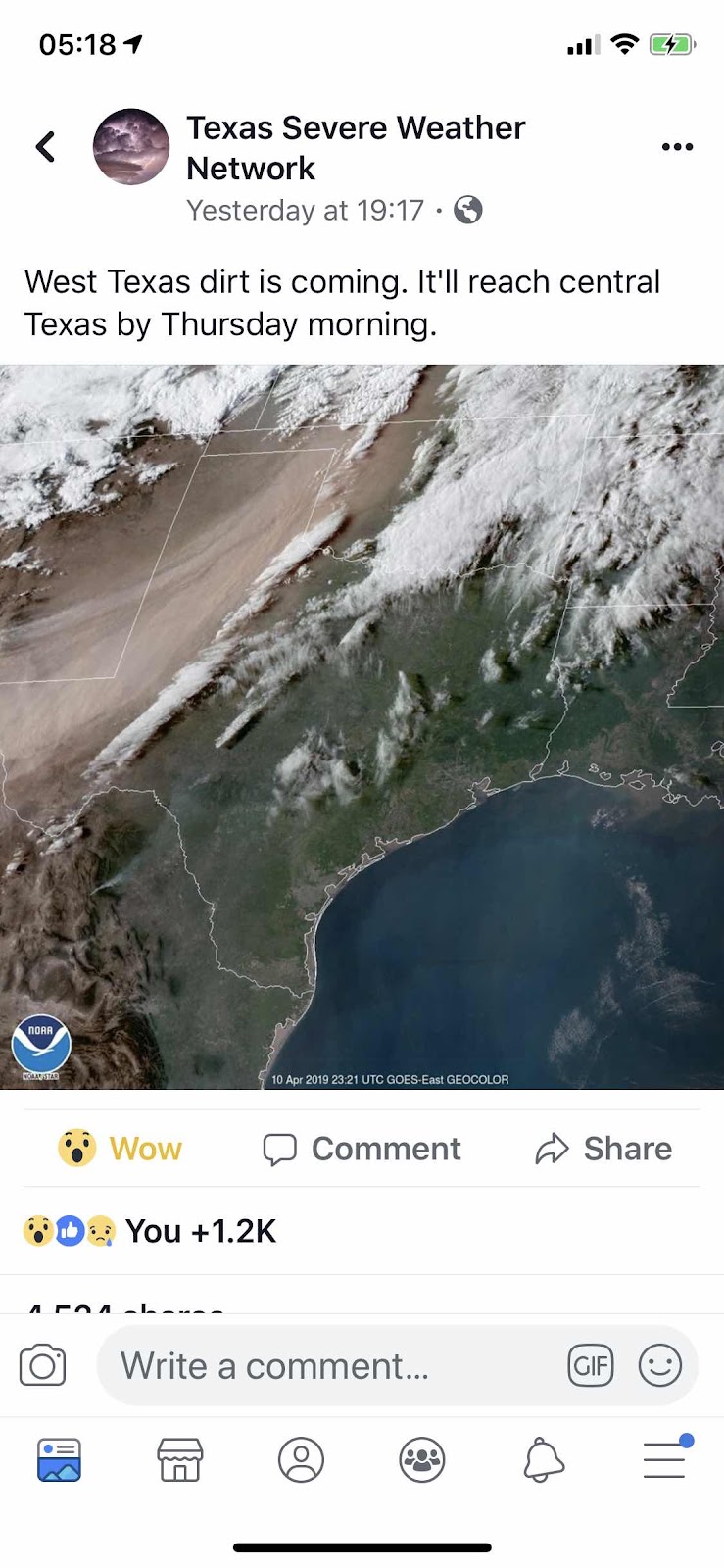Go back using the back arrow
Image resolution: width=724 pixels, height=1568 pixels.
pyautogui.click(x=45, y=147)
